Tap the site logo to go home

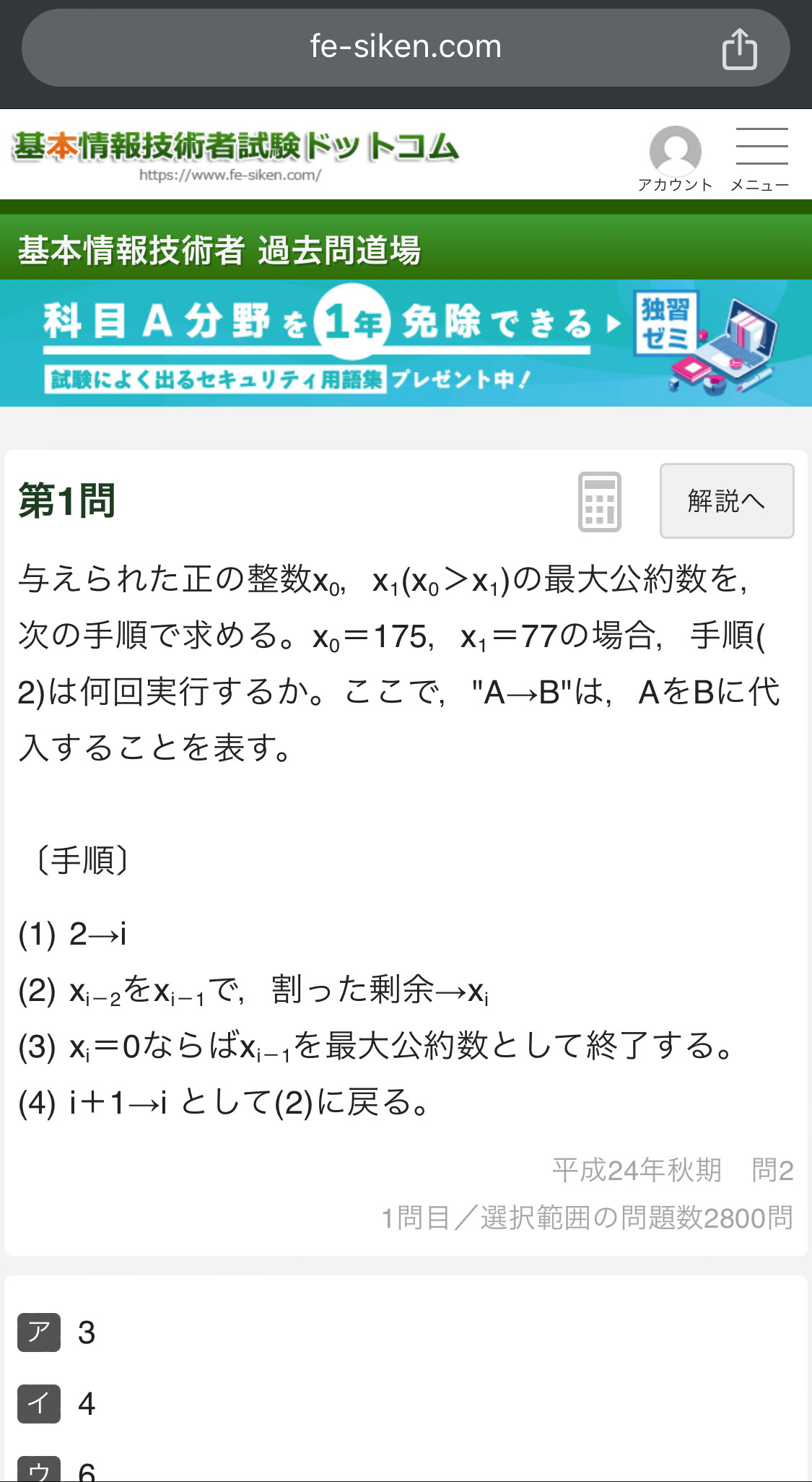pos(236,152)
